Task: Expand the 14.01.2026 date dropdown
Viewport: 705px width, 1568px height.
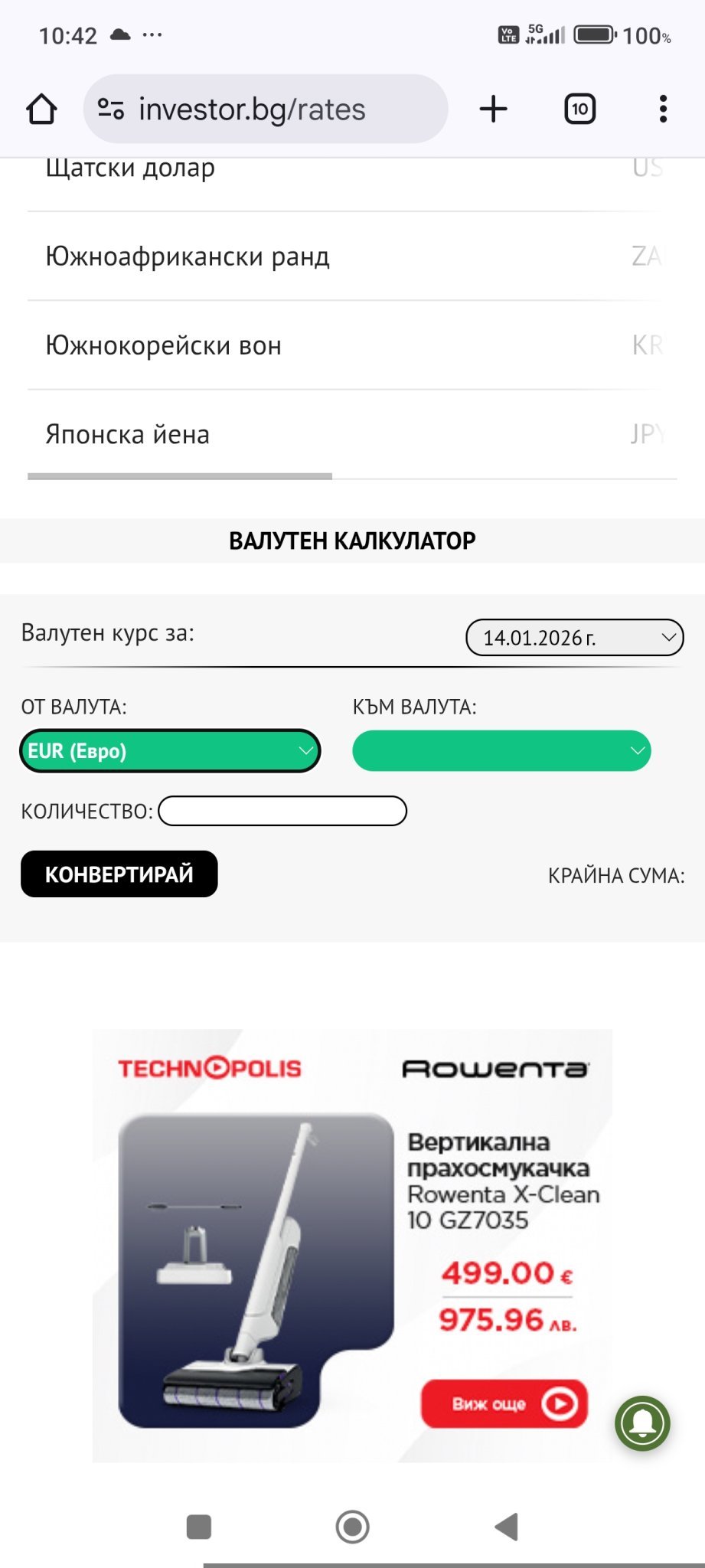Action: [x=574, y=638]
